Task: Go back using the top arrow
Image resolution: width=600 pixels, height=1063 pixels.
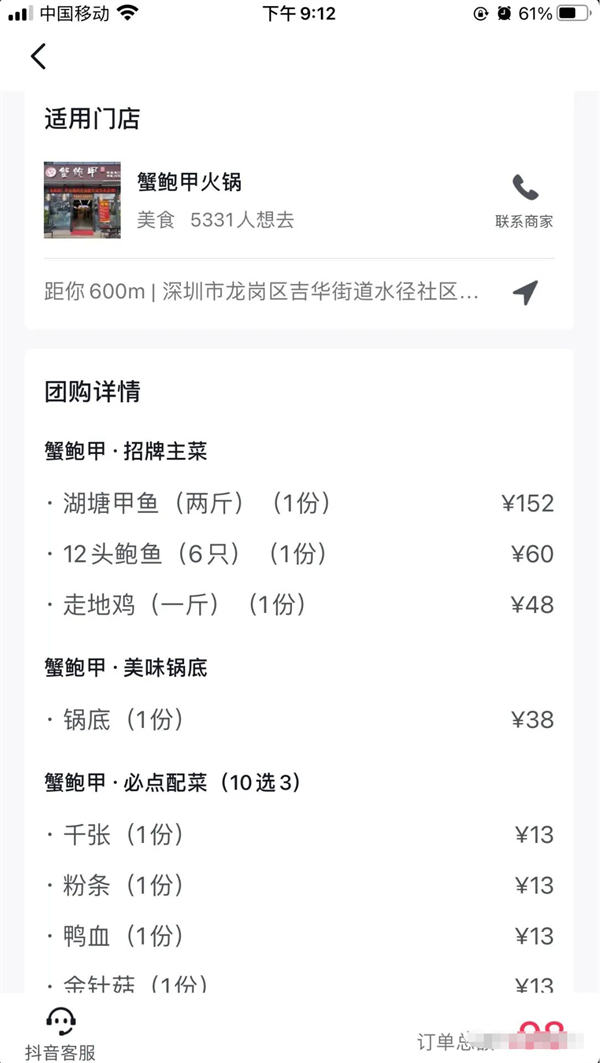Action: coord(39,57)
